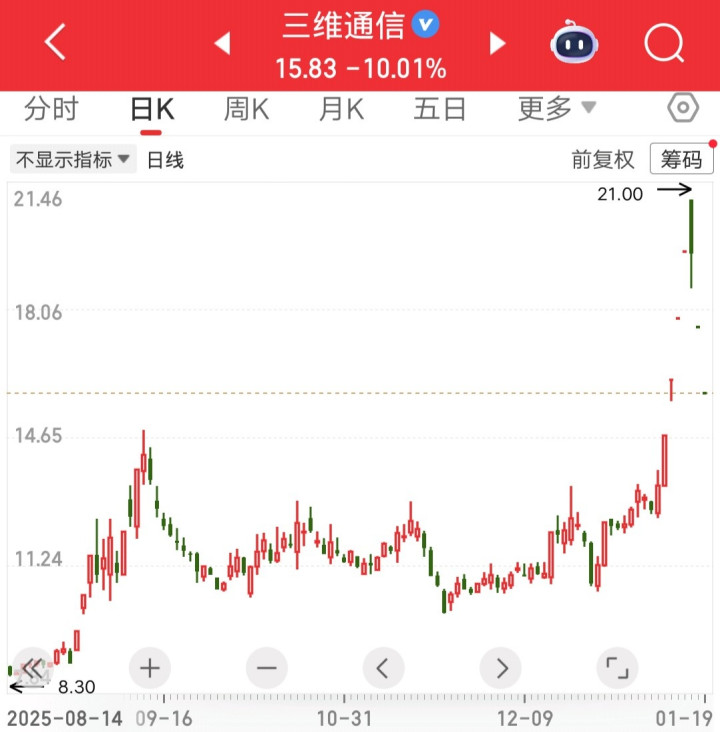Move the chart to later dates
This screenshot has height=732, width=720.
[501, 667]
